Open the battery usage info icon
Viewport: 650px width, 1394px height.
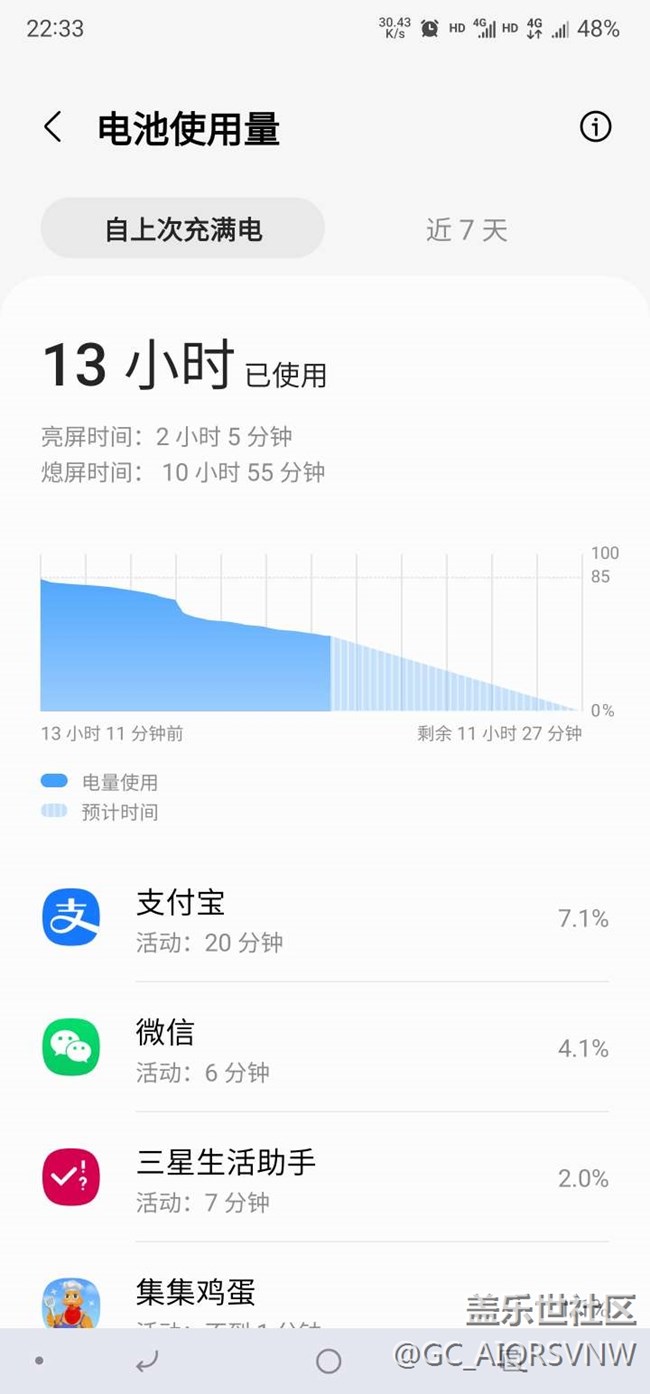point(595,127)
